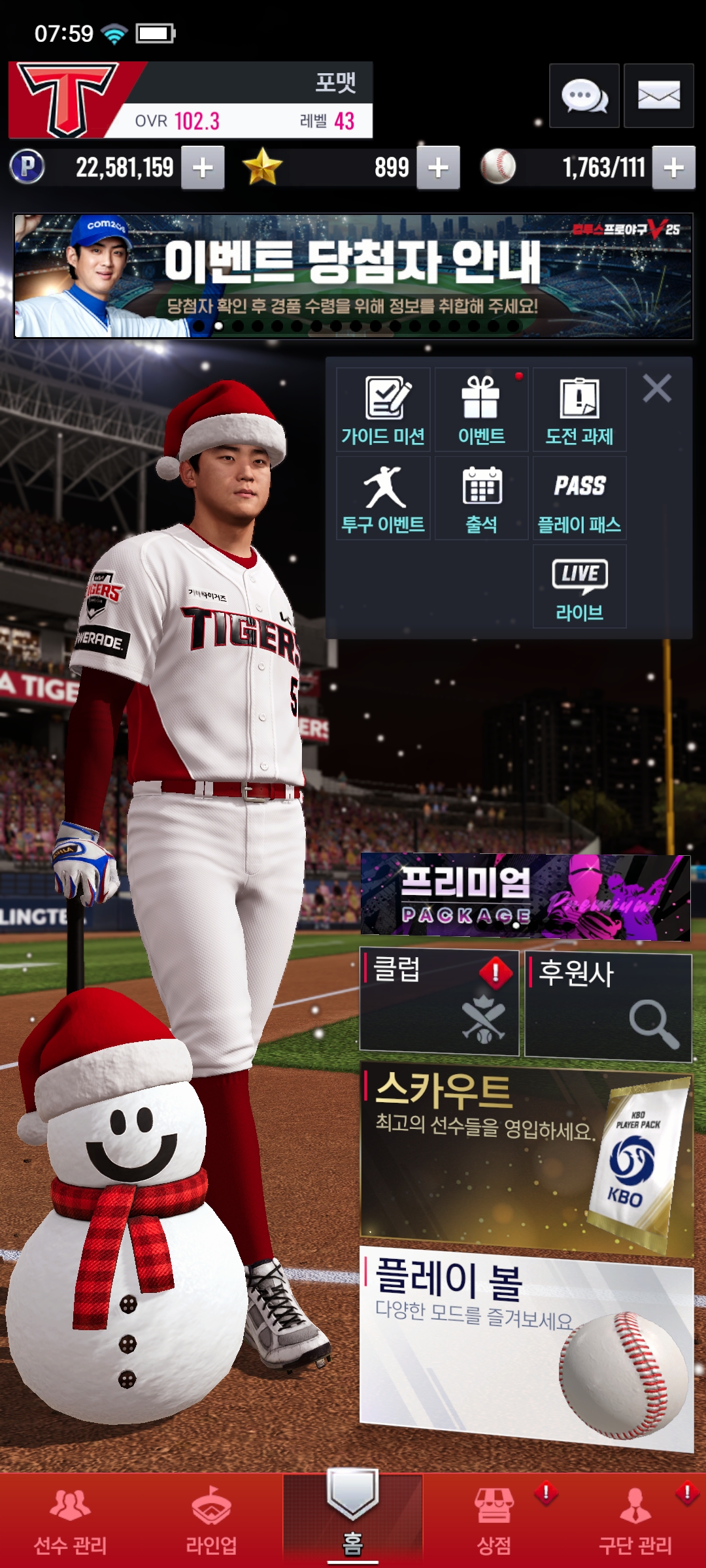Open the 출석 attendance calendar

[481, 498]
